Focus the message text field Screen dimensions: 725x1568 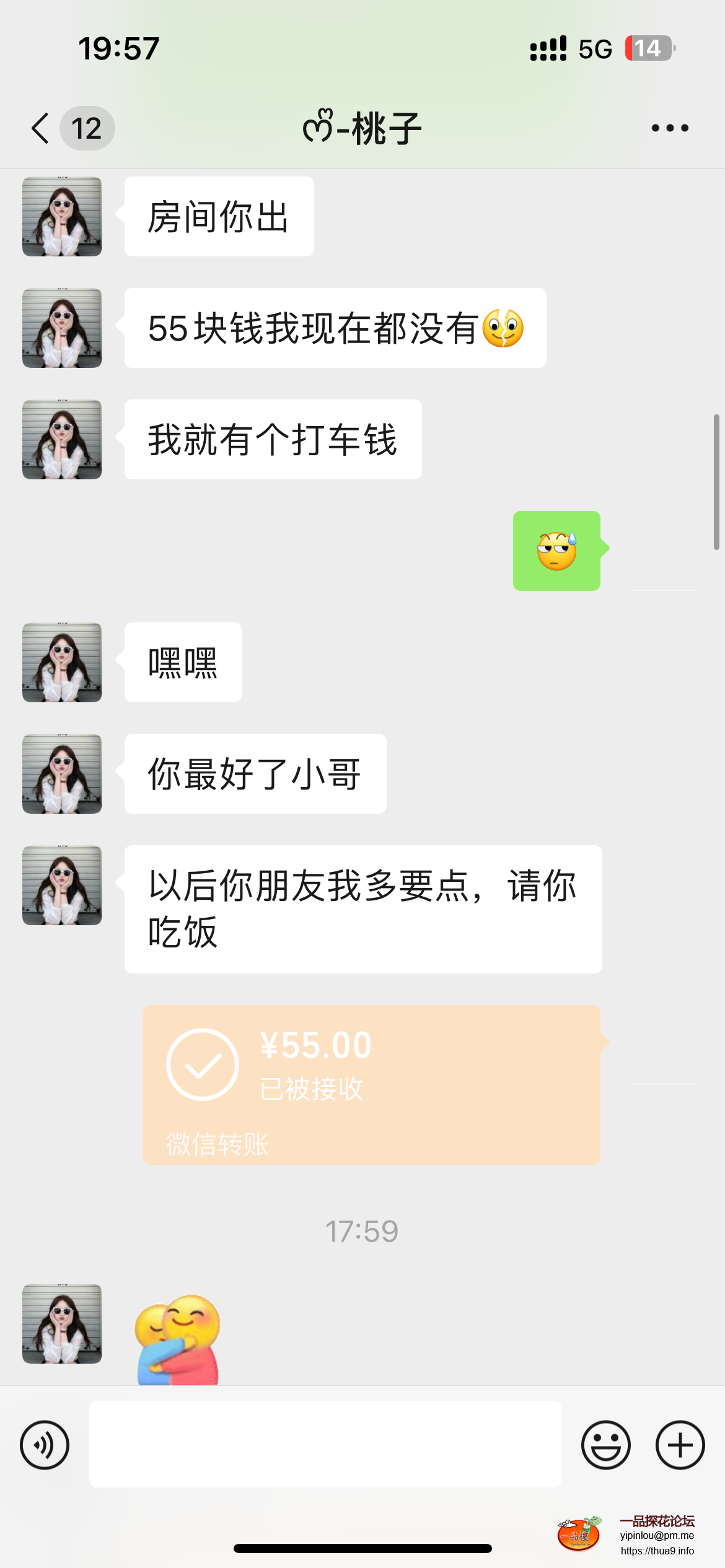325,1444
